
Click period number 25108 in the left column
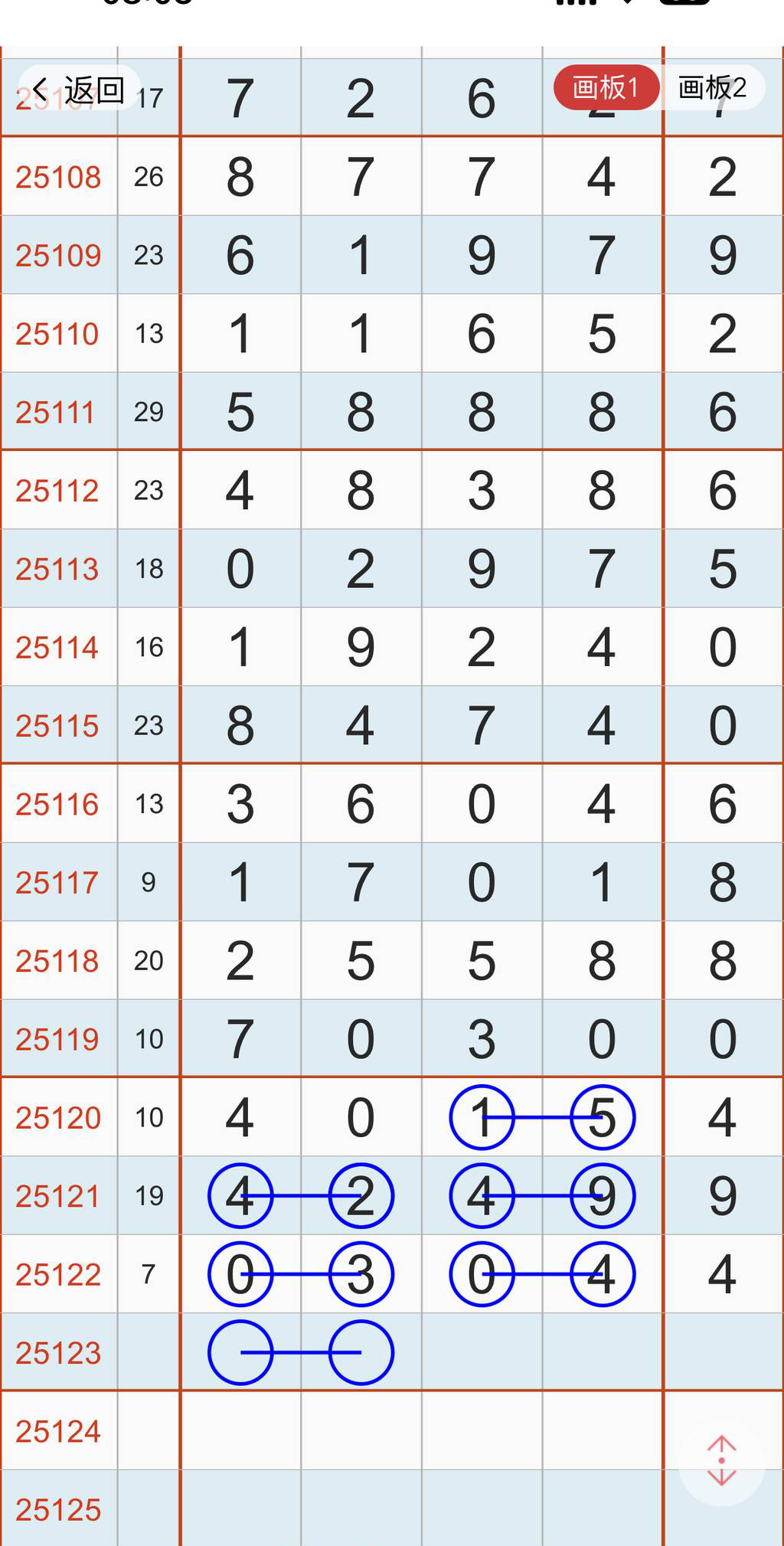click(x=57, y=177)
